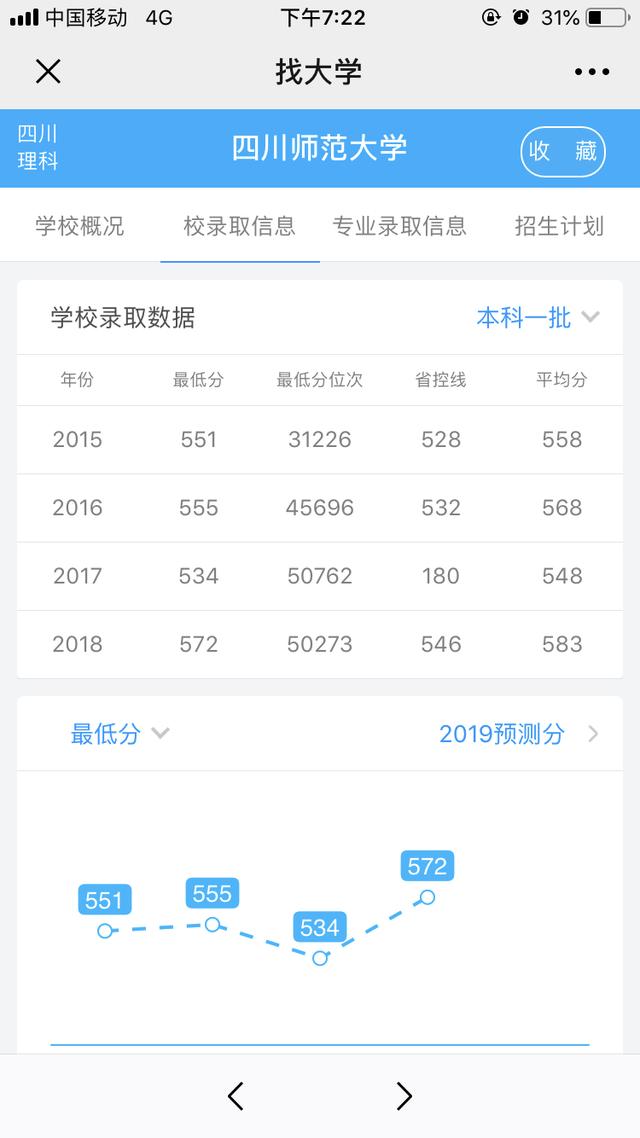View the 2019预测分 prediction
Screen dimensions: 640x1138
(x=519, y=734)
